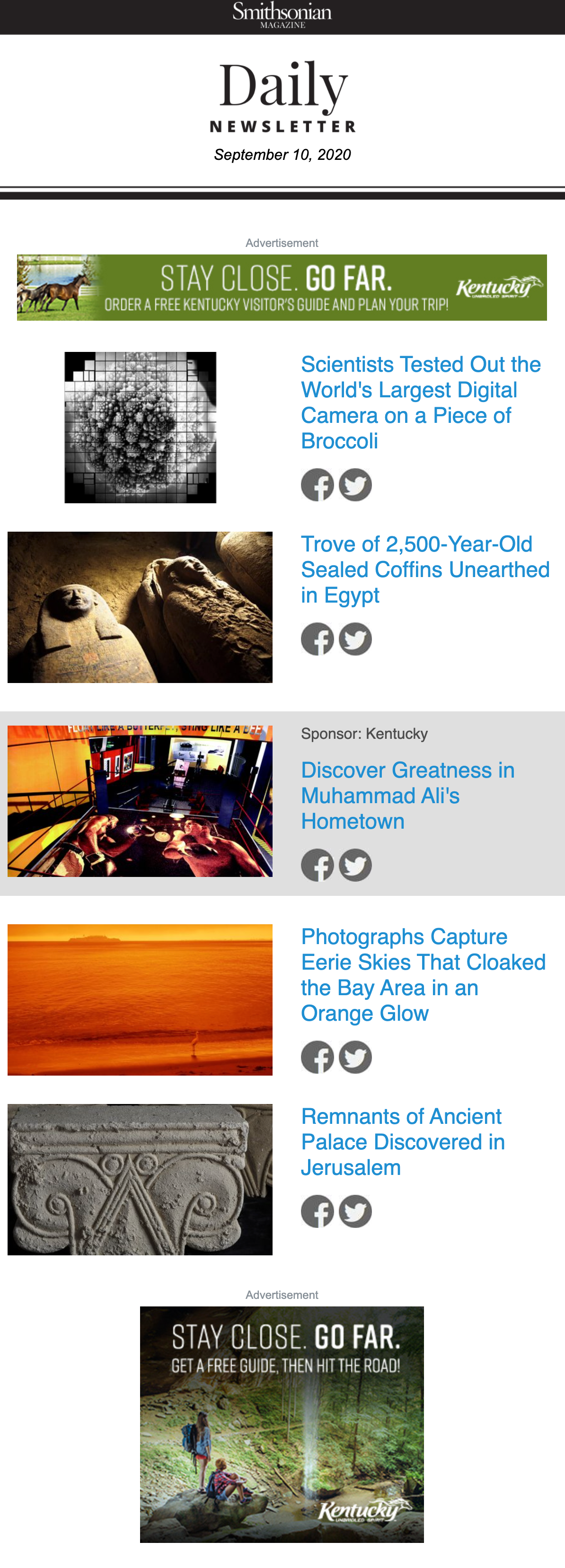Share the Jerusalem palace article on Facebook
565x1568 pixels.
[x=317, y=1211]
